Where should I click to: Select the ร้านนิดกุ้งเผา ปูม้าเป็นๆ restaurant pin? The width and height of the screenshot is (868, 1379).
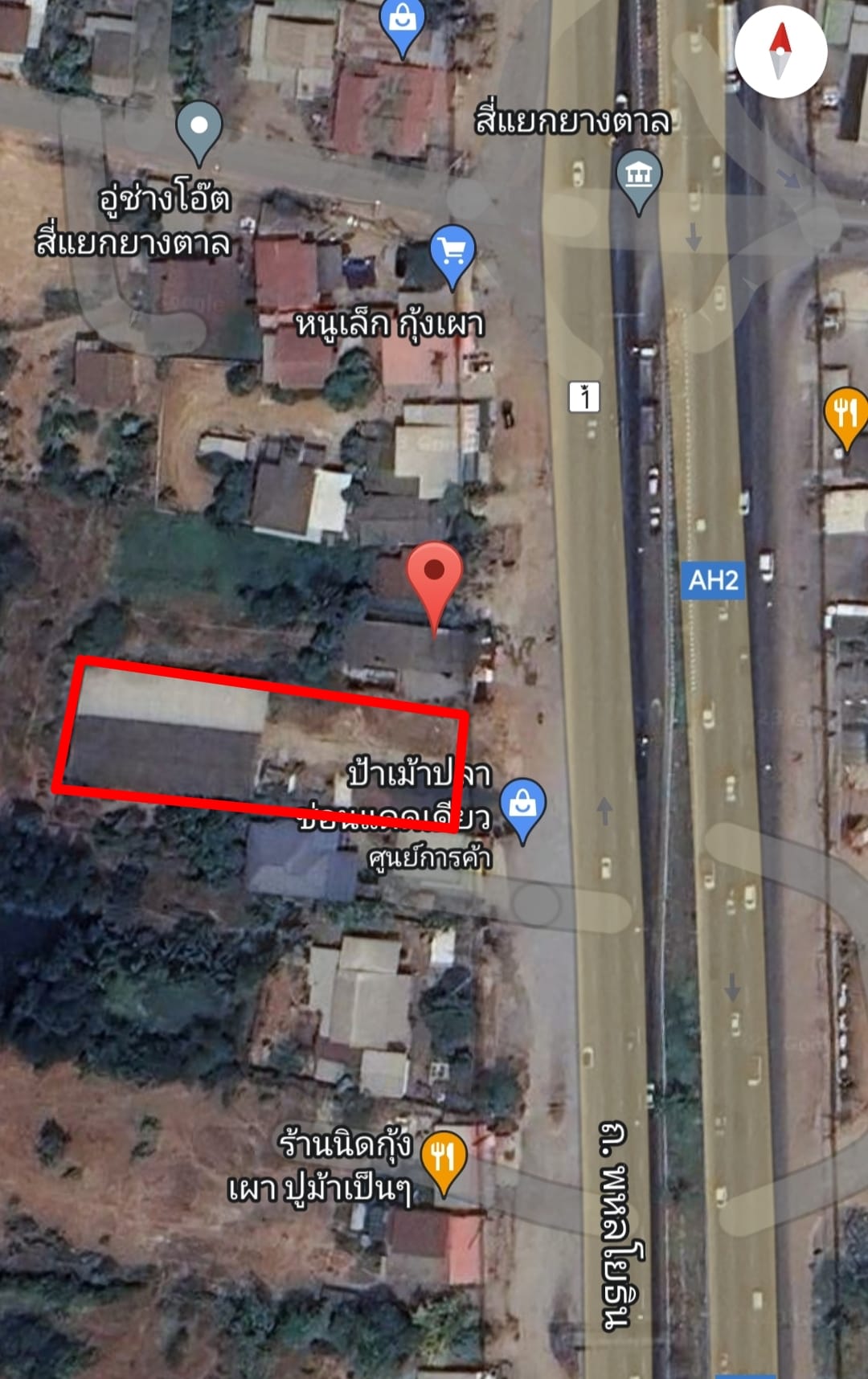(x=444, y=1158)
